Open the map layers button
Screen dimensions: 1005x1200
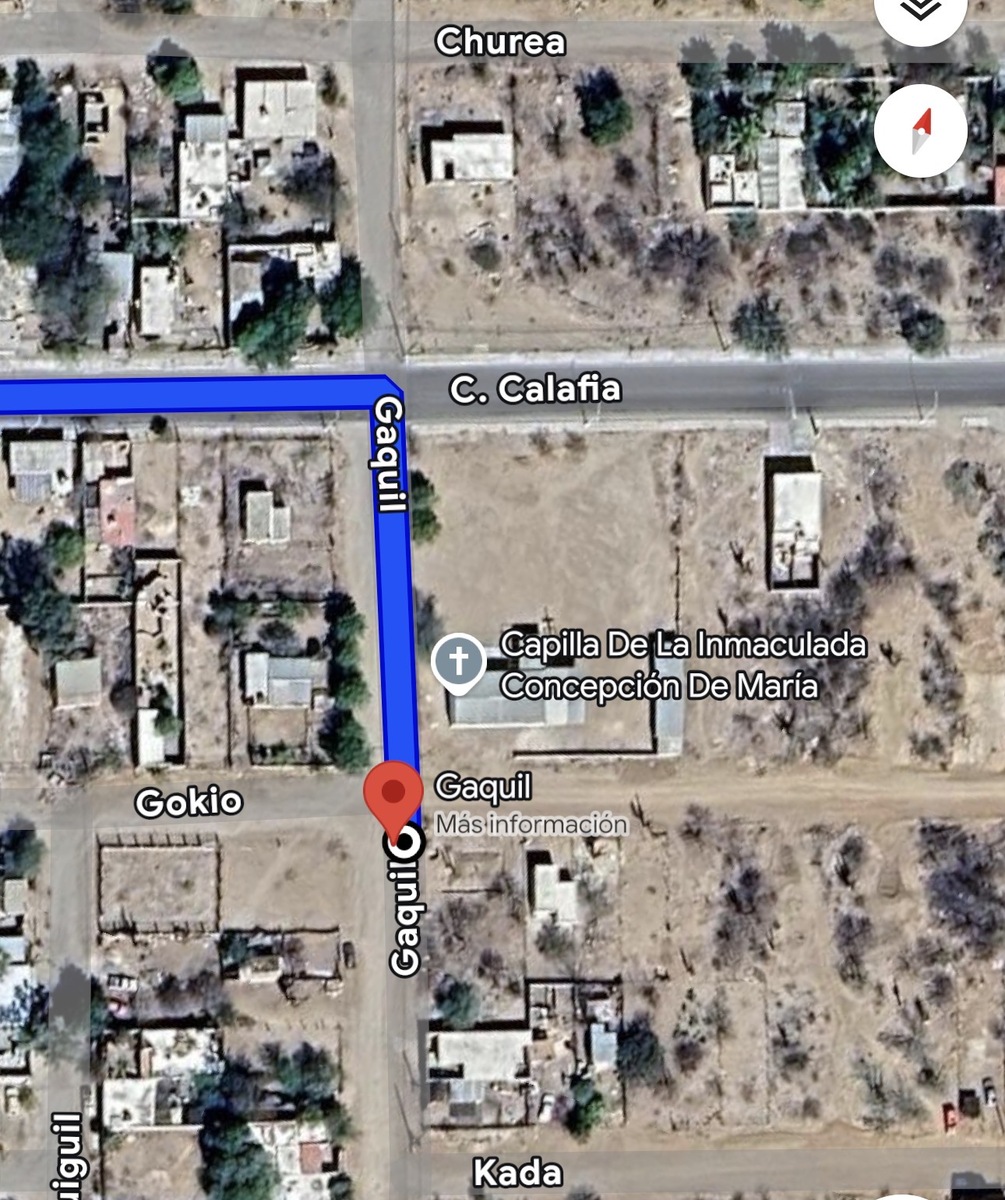point(921,12)
